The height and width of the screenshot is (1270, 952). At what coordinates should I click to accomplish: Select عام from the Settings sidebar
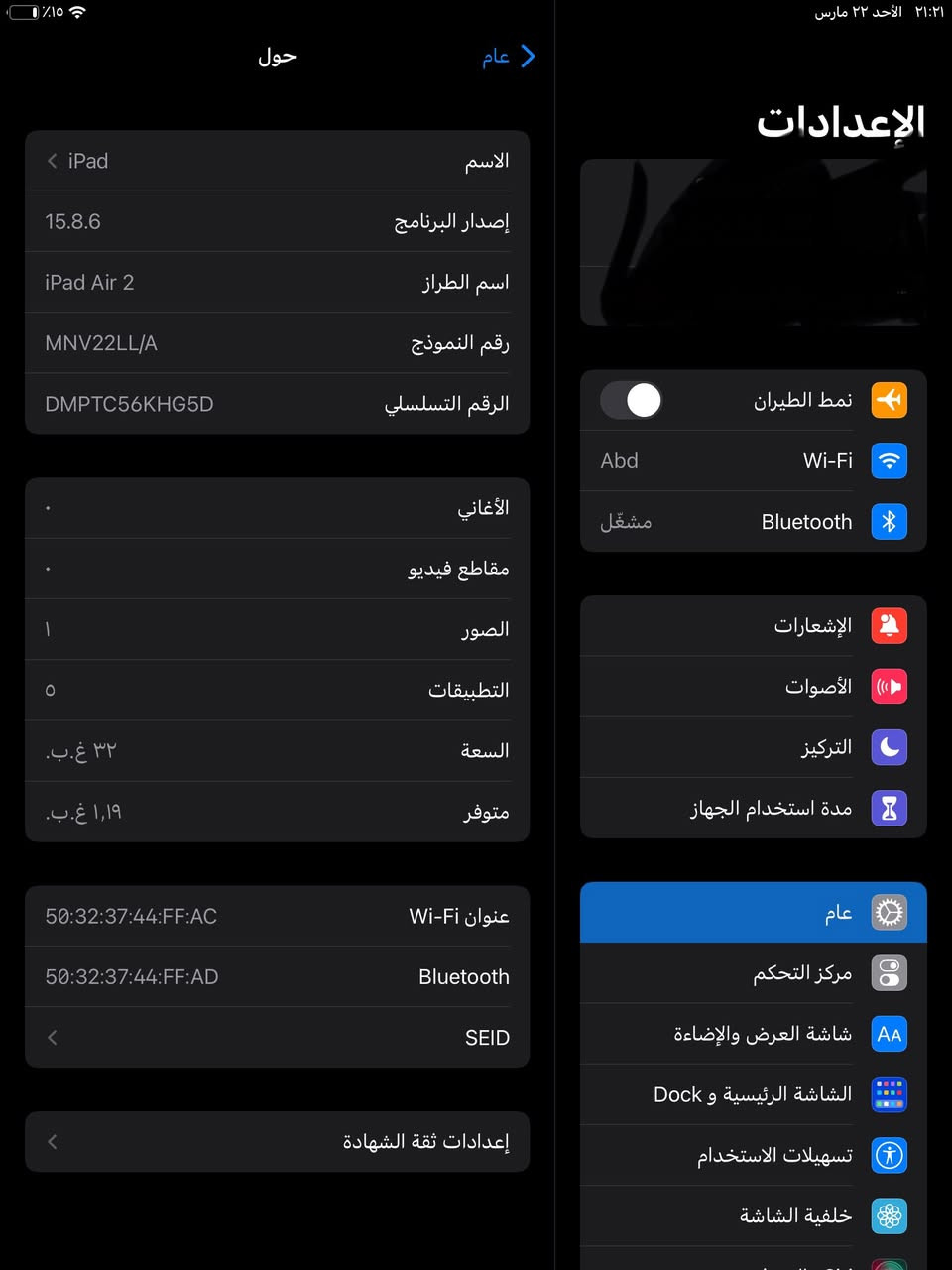pos(753,912)
